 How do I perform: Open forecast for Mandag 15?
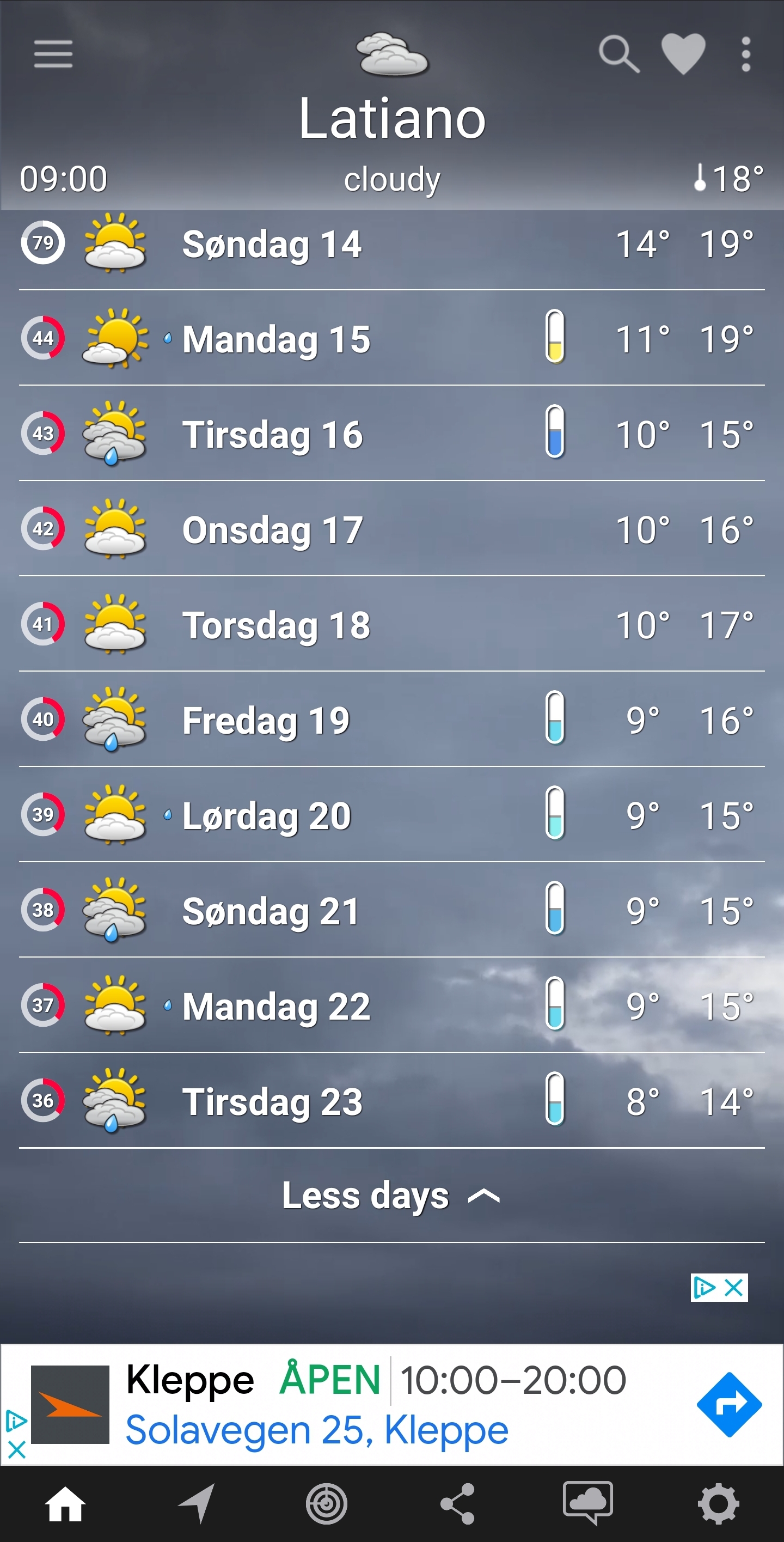click(x=391, y=339)
